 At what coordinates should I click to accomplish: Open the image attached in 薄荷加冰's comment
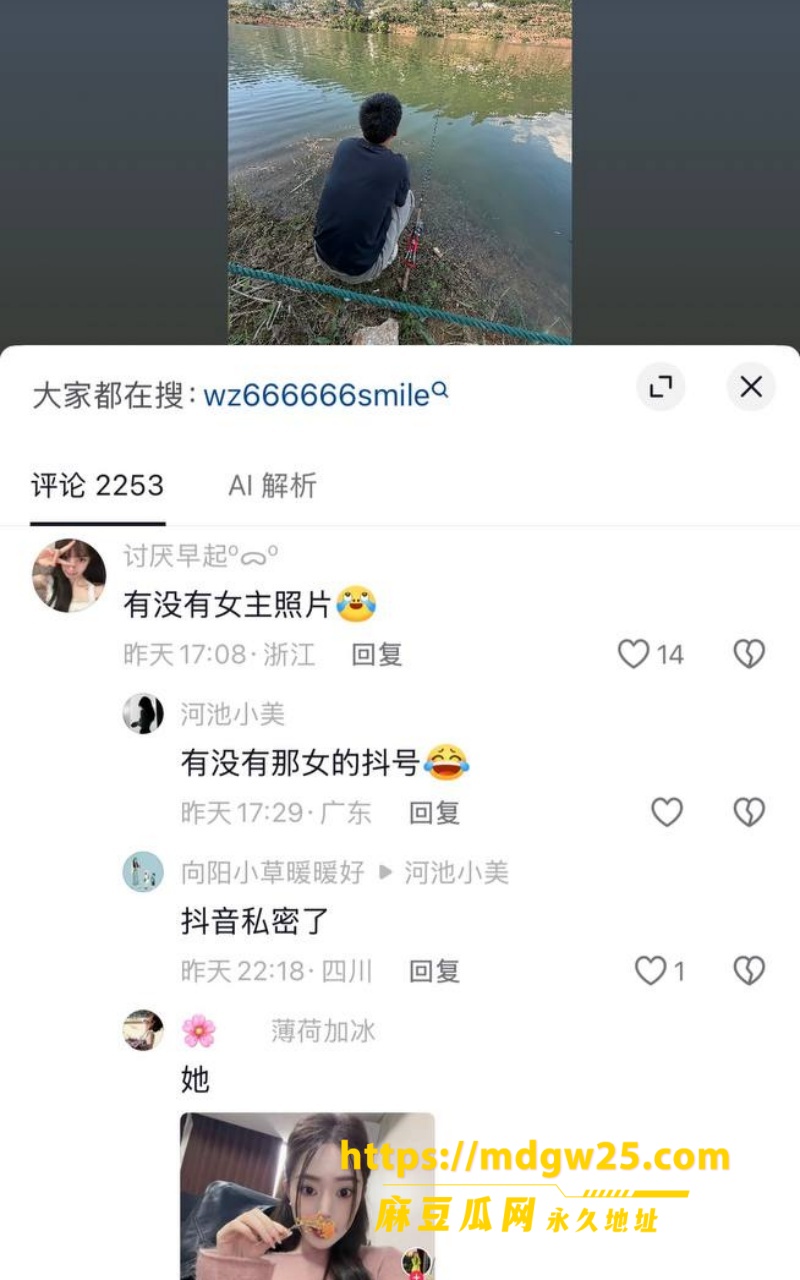pyautogui.click(x=307, y=1196)
